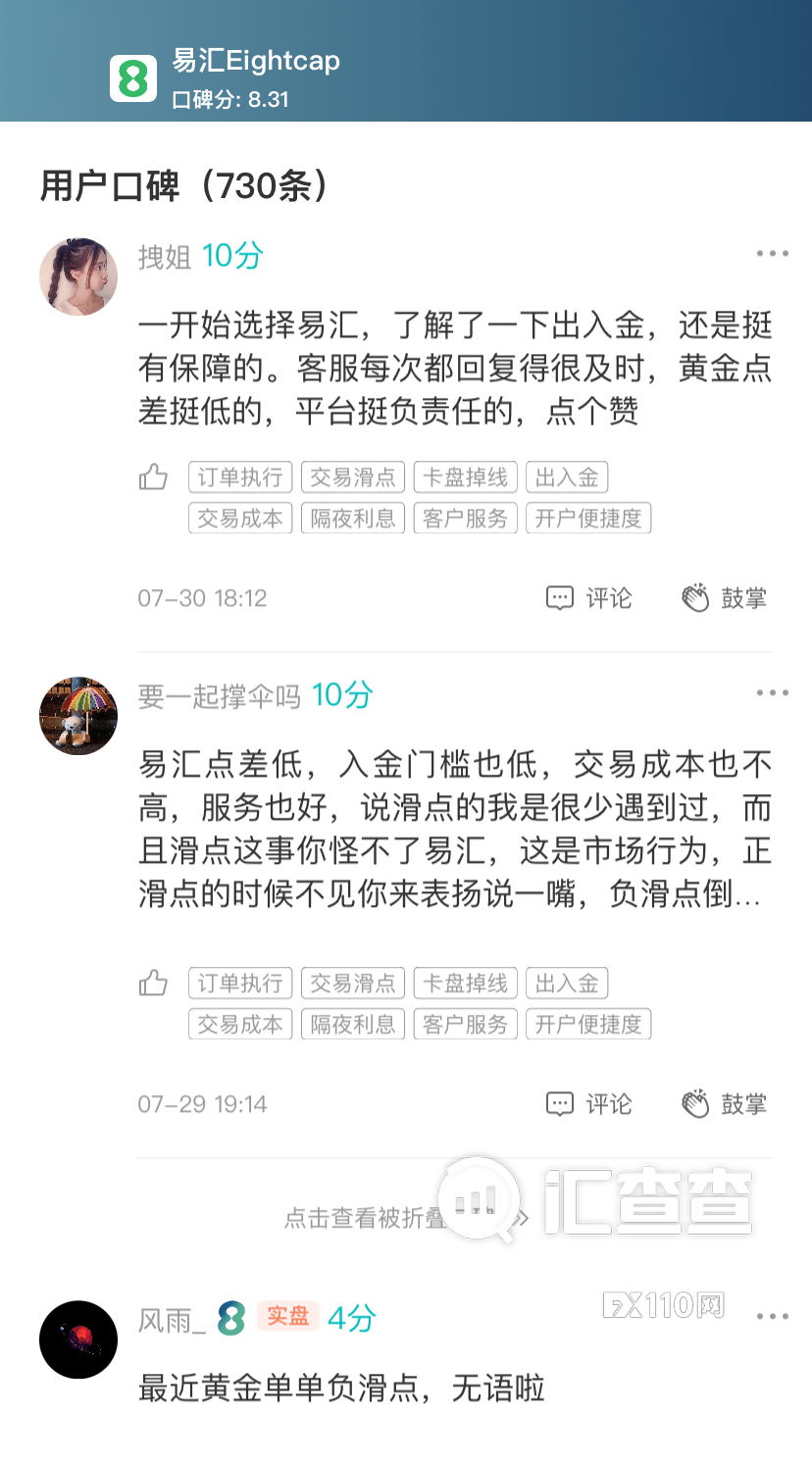Viewport: 812px width, 1467px height.
Task: Tap the thumbs-up icon on 拽姐's review
Action: 153,476
